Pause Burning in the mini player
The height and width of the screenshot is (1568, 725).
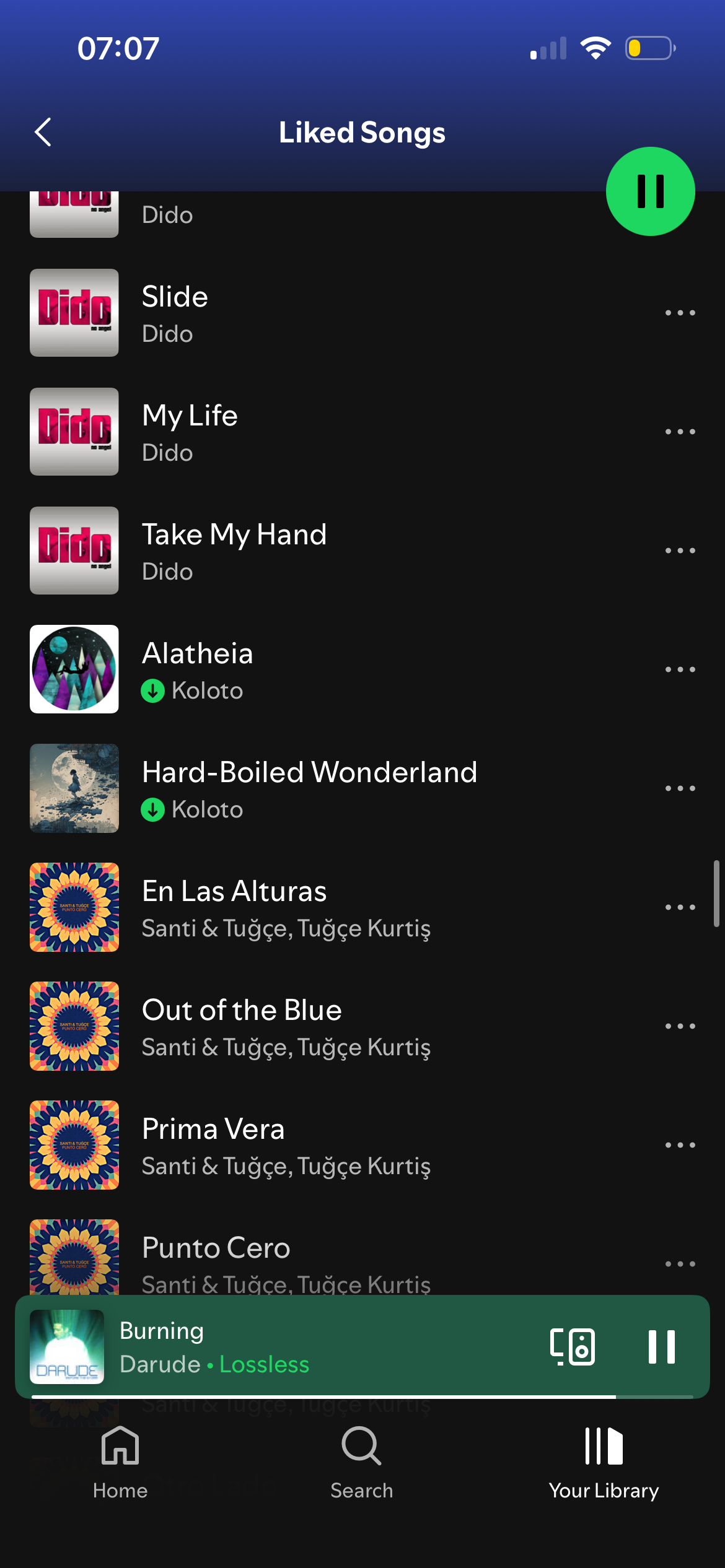[661, 1347]
